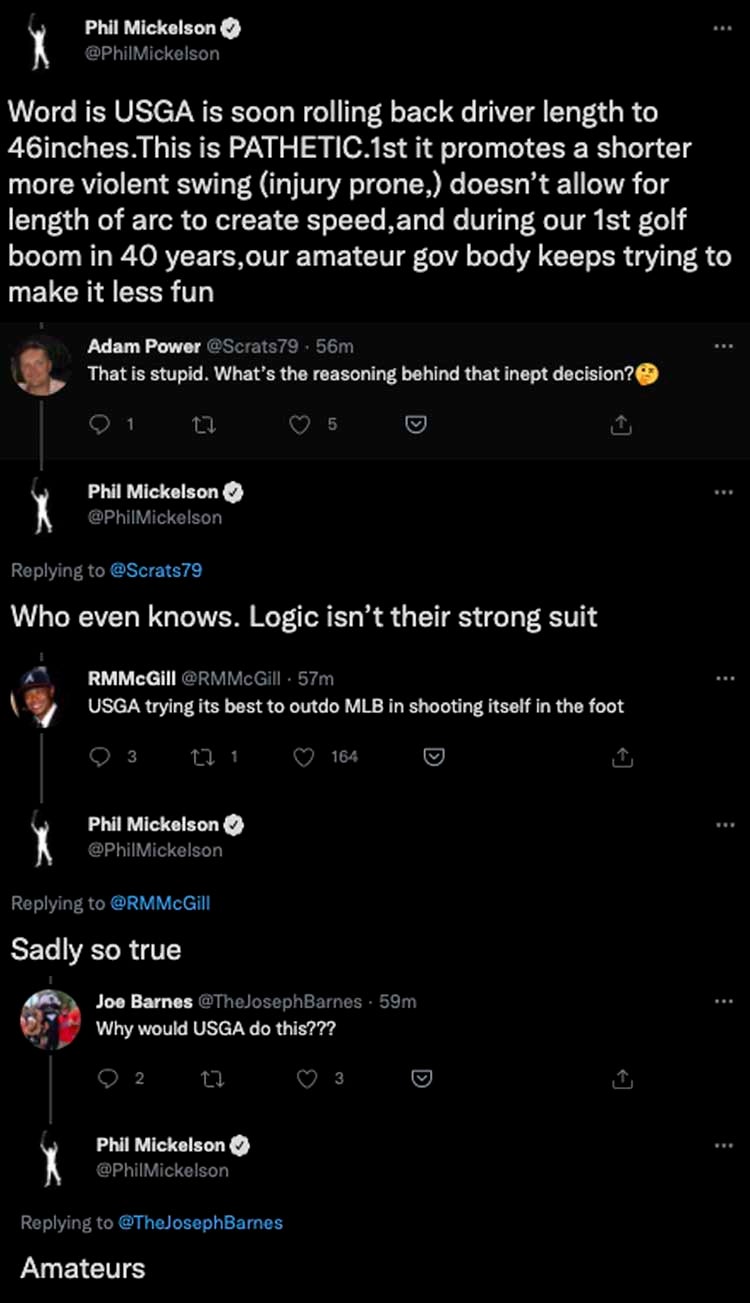Click the shield analytics icon under RMMcGill's tweet
Image resolution: width=750 pixels, height=1303 pixels.
(433, 757)
